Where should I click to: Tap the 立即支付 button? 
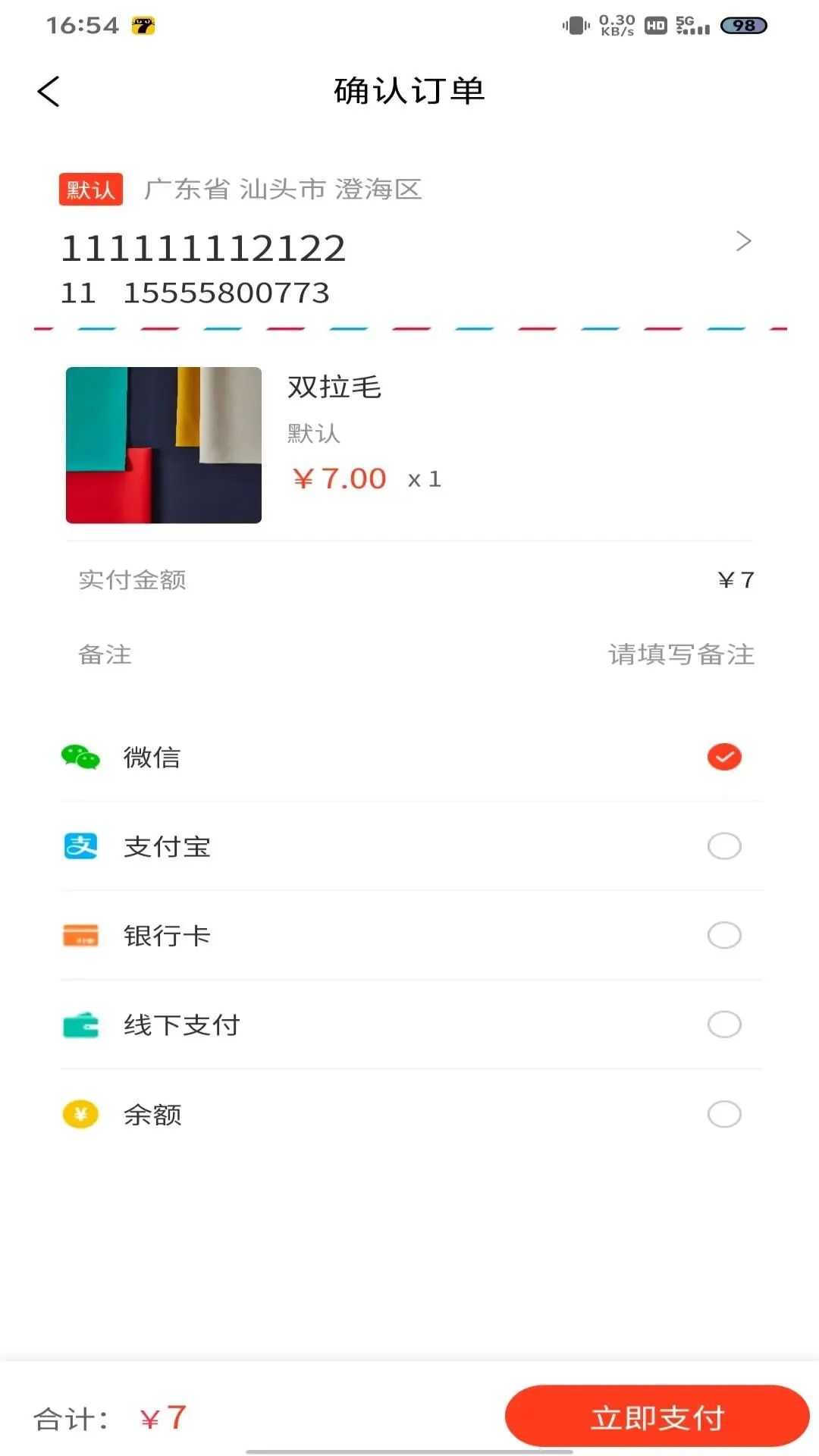click(657, 1417)
